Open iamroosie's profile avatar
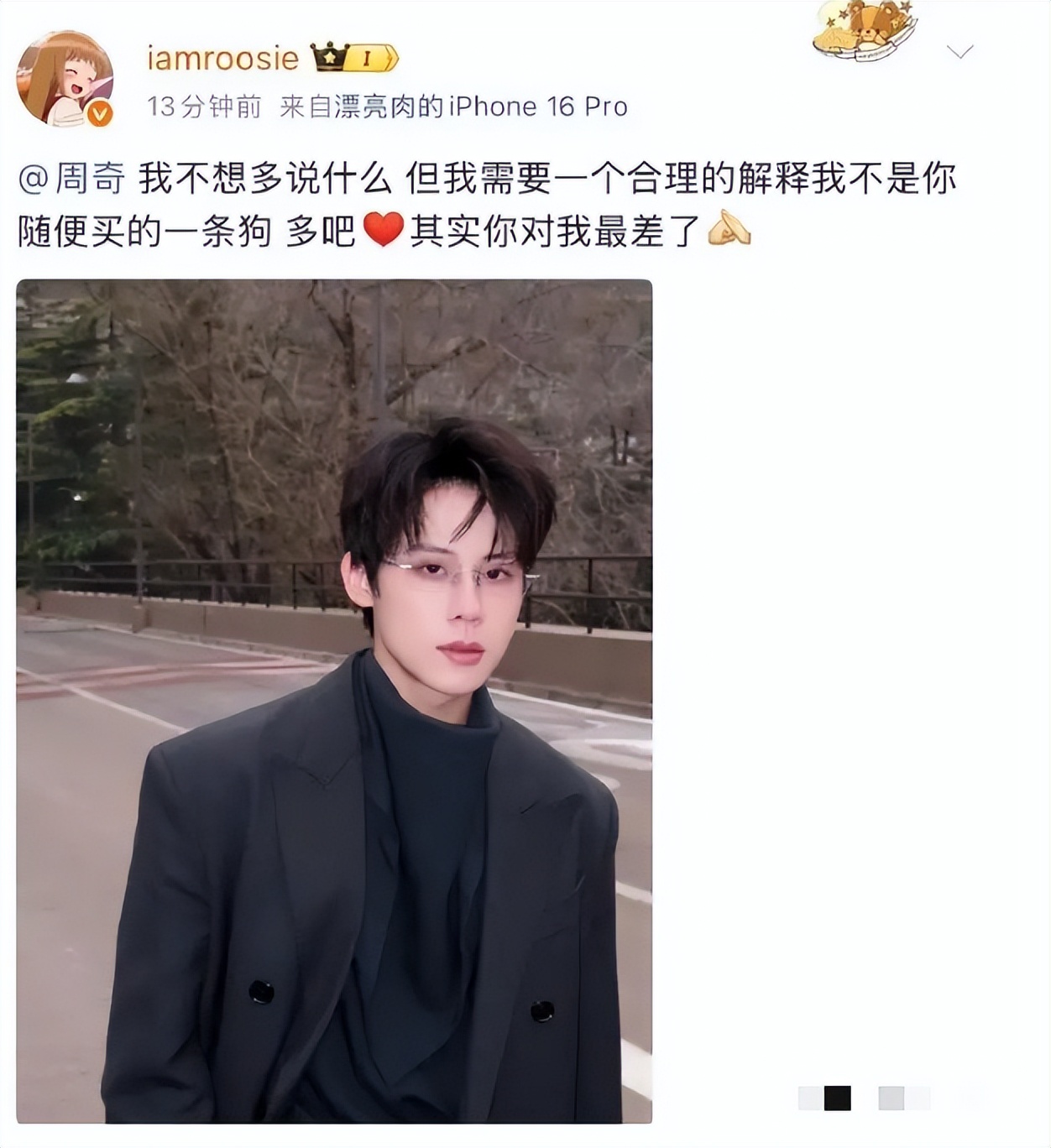This screenshot has width=1051, height=1148. coord(65,79)
